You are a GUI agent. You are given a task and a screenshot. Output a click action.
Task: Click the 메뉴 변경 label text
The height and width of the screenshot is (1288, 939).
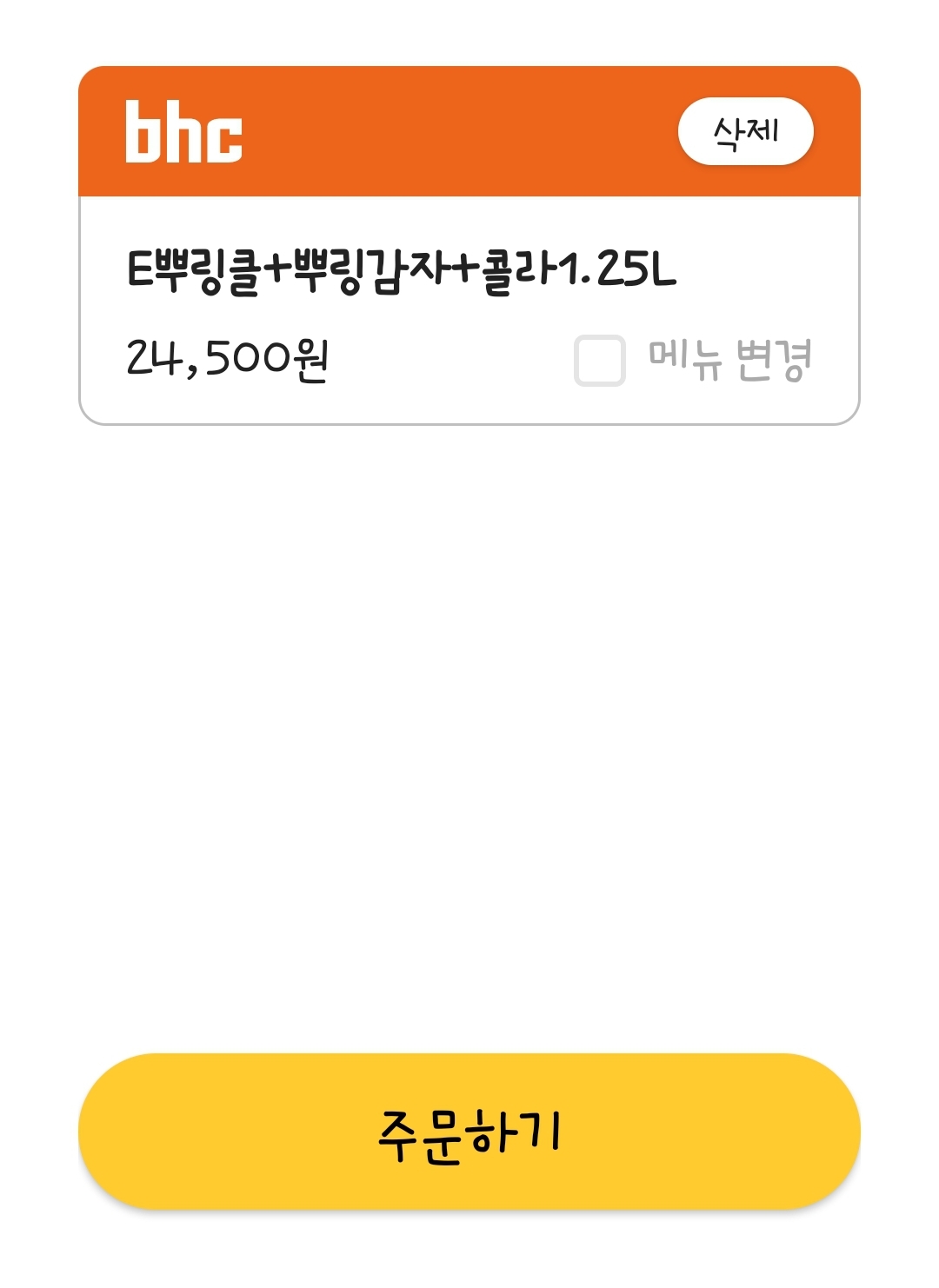730,356
